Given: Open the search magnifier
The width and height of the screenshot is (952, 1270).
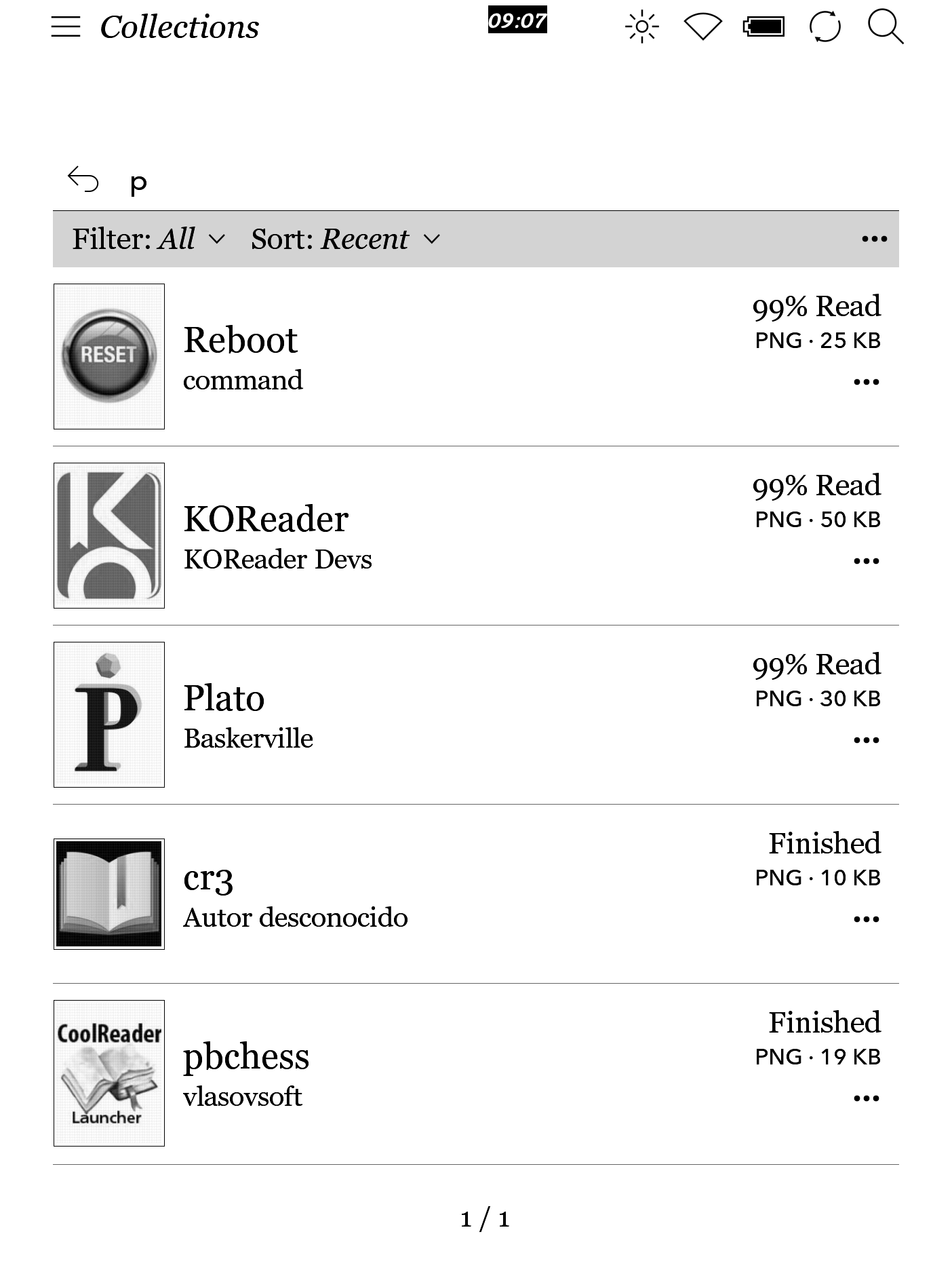Looking at the screenshot, I should click(x=885, y=27).
